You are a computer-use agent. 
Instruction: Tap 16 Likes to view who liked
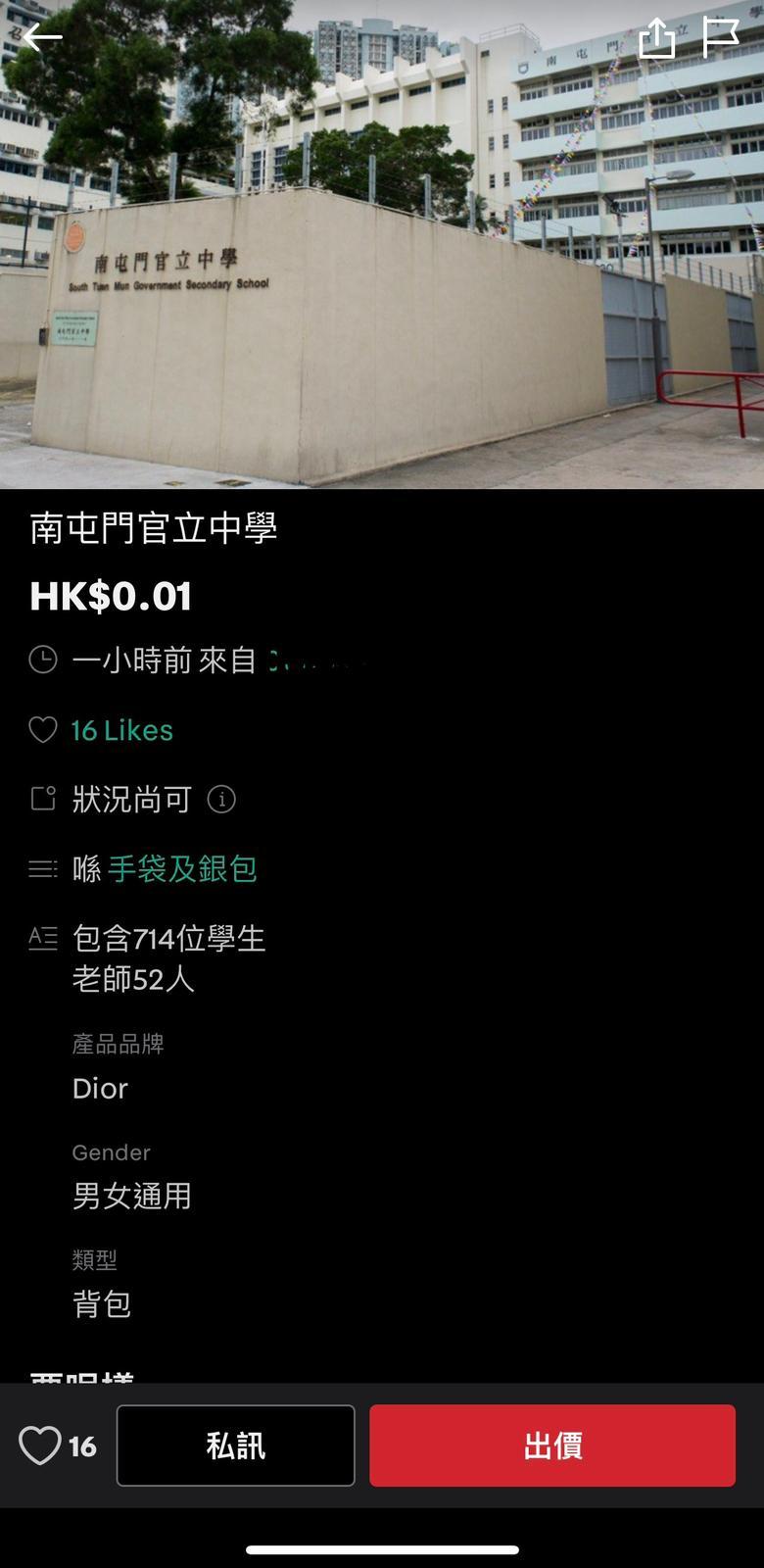pyautogui.click(x=119, y=730)
